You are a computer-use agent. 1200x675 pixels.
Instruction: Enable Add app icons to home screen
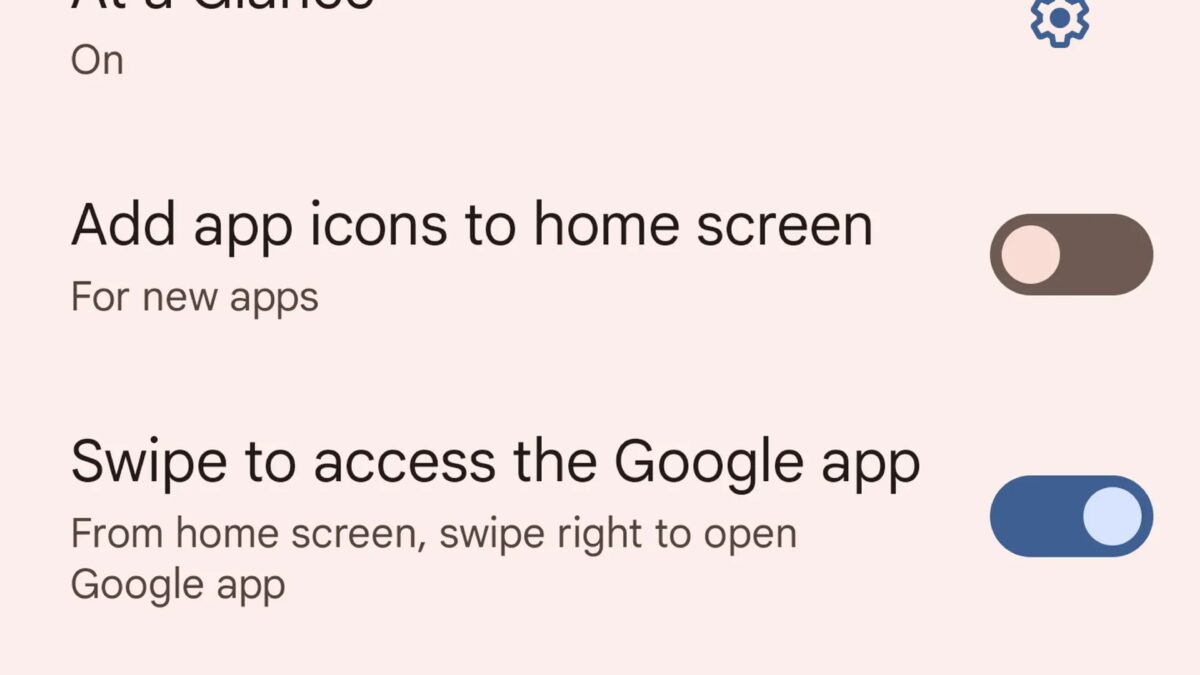[x=1071, y=254]
